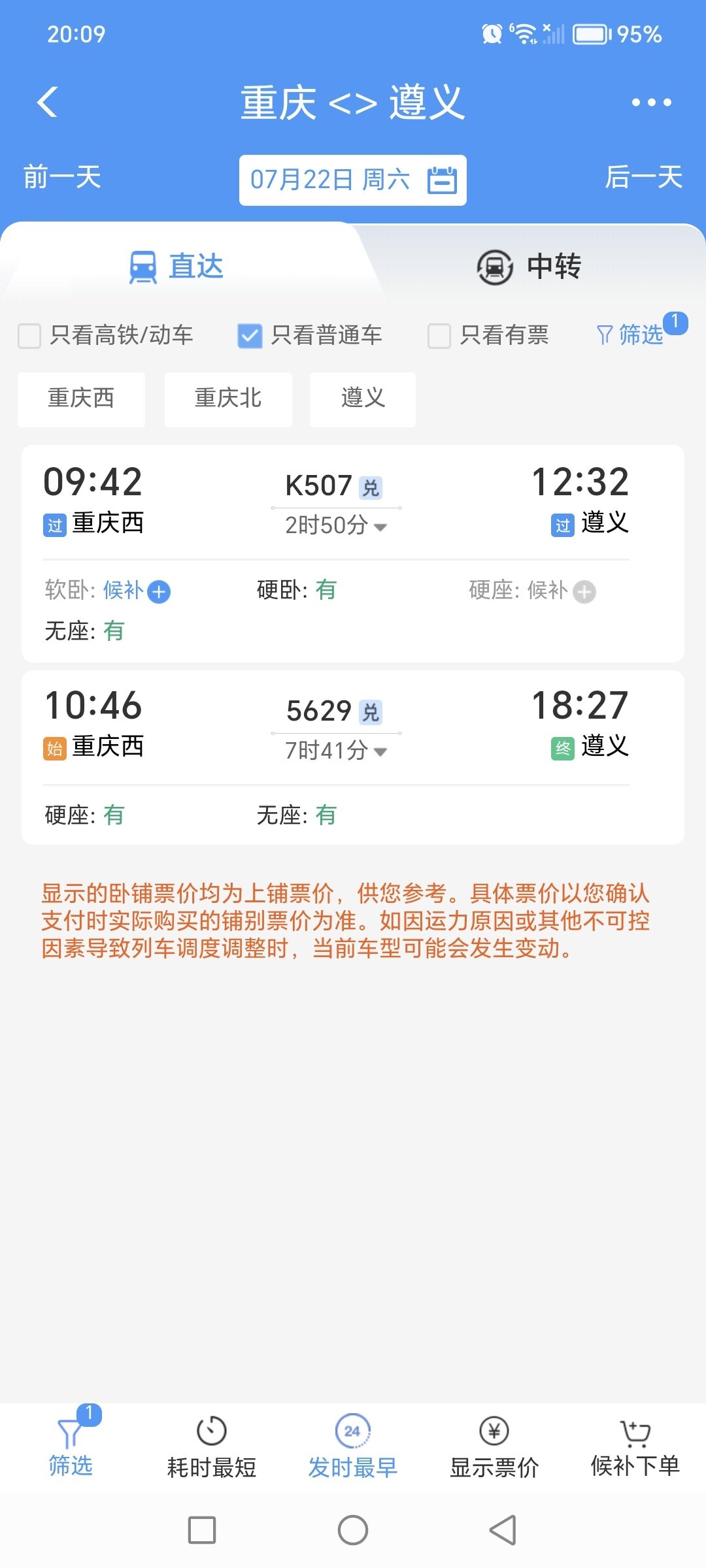
Task: Go back from the 重庆 <> 遵义 results
Action: pyautogui.click(x=48, y=103)
